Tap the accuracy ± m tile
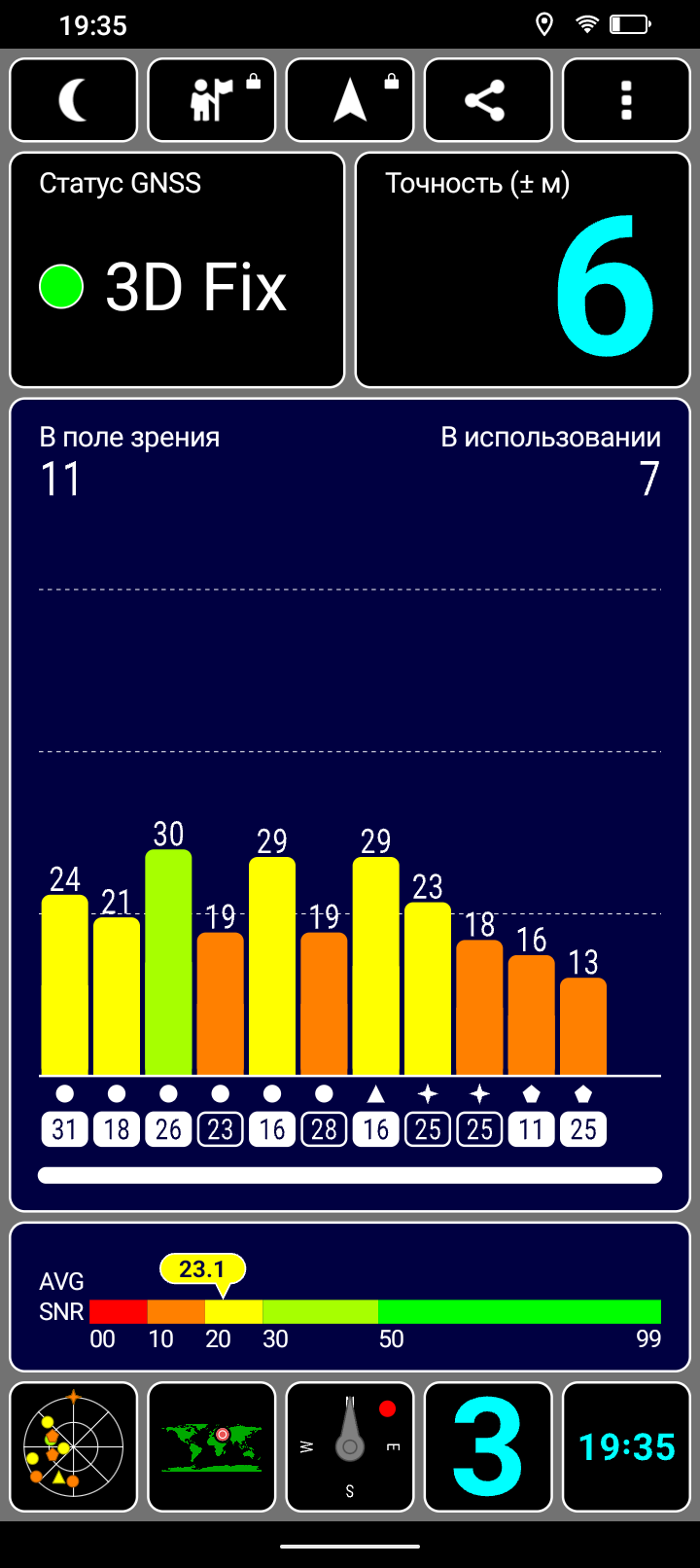The height and width of the screenshot is (1568, 700). click(x=523, y=270)
